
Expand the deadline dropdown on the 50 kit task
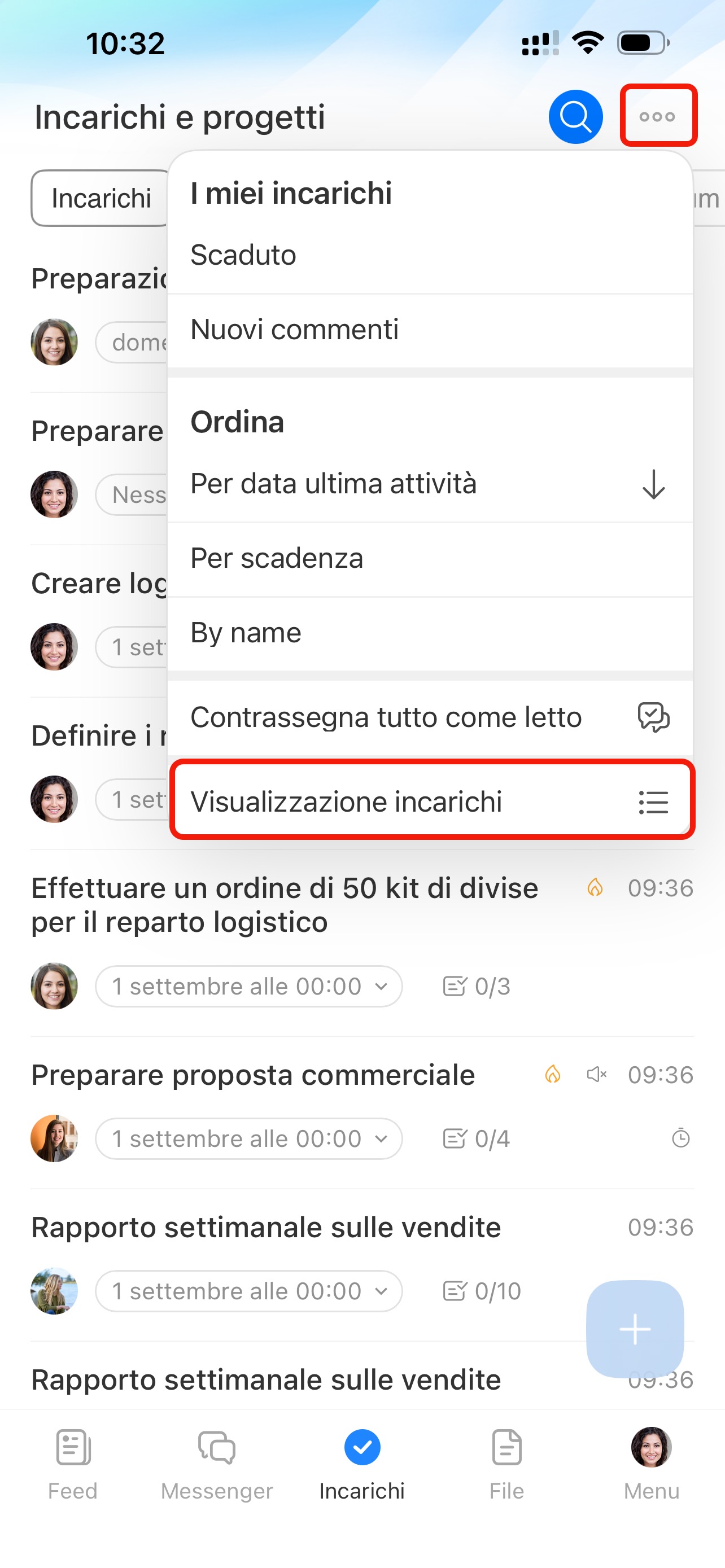click(248, 986)
